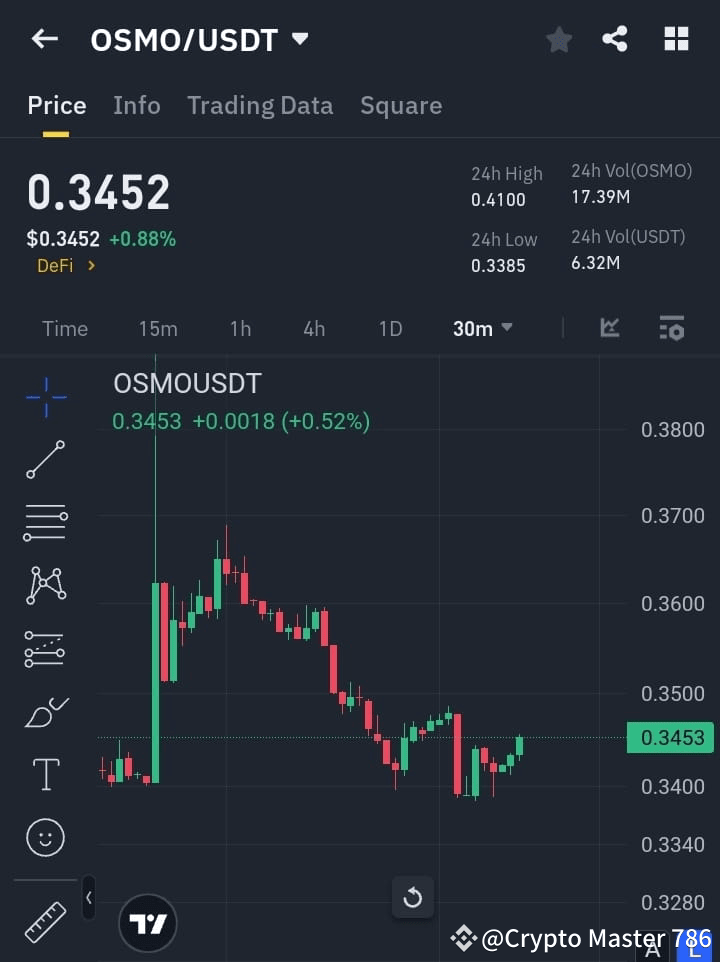Open the Trading Data tab
720x962 pixels.
260,105
